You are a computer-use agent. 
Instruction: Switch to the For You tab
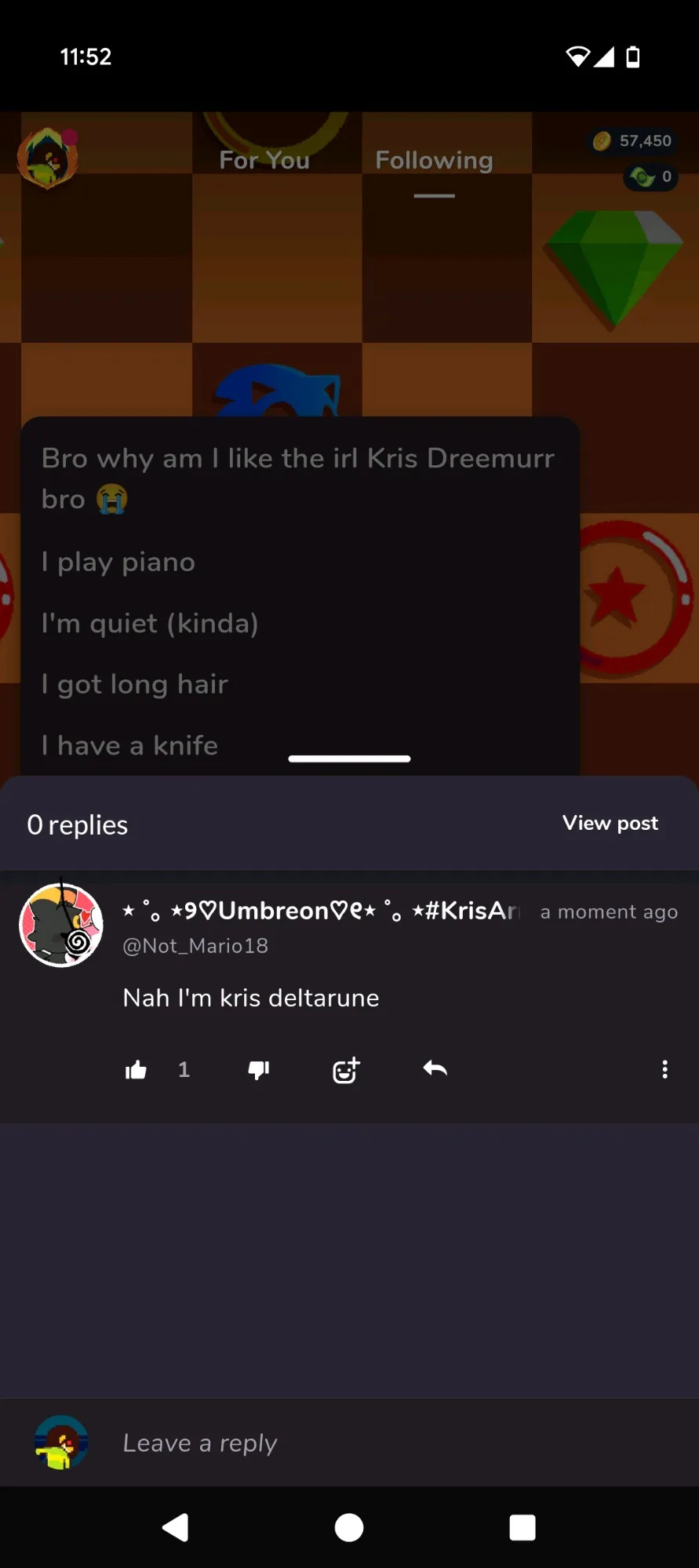(x=264, y=160)
